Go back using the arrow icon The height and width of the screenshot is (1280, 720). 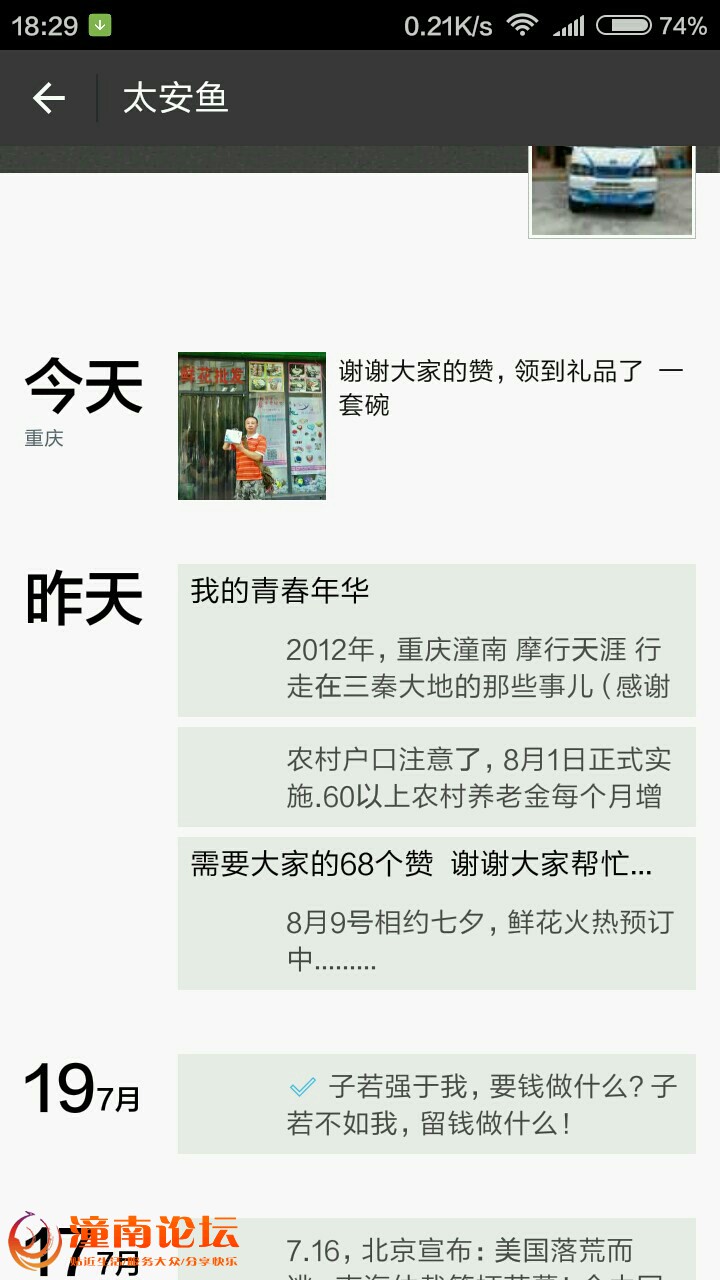(x=48, y=98)
